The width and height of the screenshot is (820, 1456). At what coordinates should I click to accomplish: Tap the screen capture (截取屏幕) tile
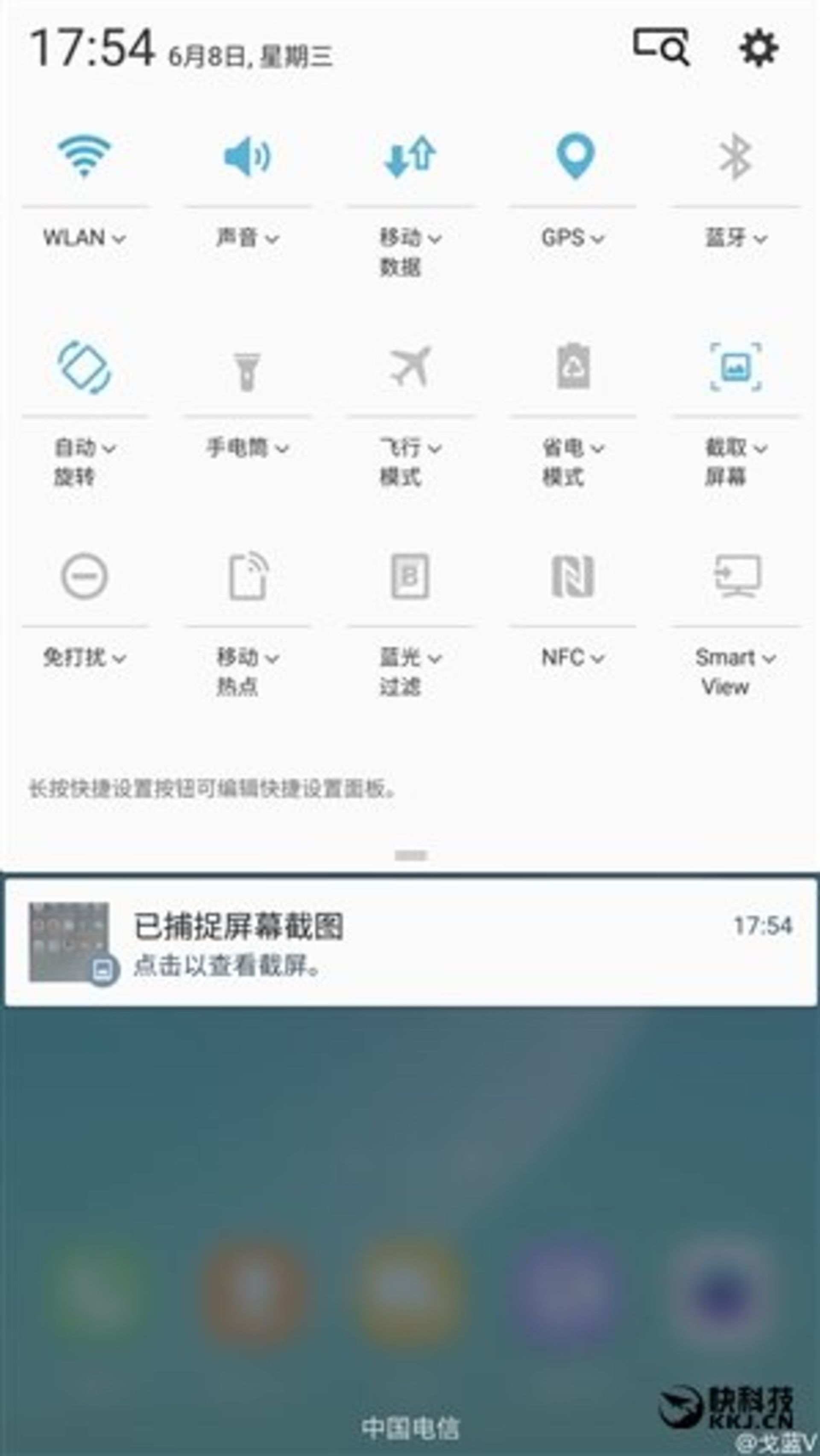(735, 367)
